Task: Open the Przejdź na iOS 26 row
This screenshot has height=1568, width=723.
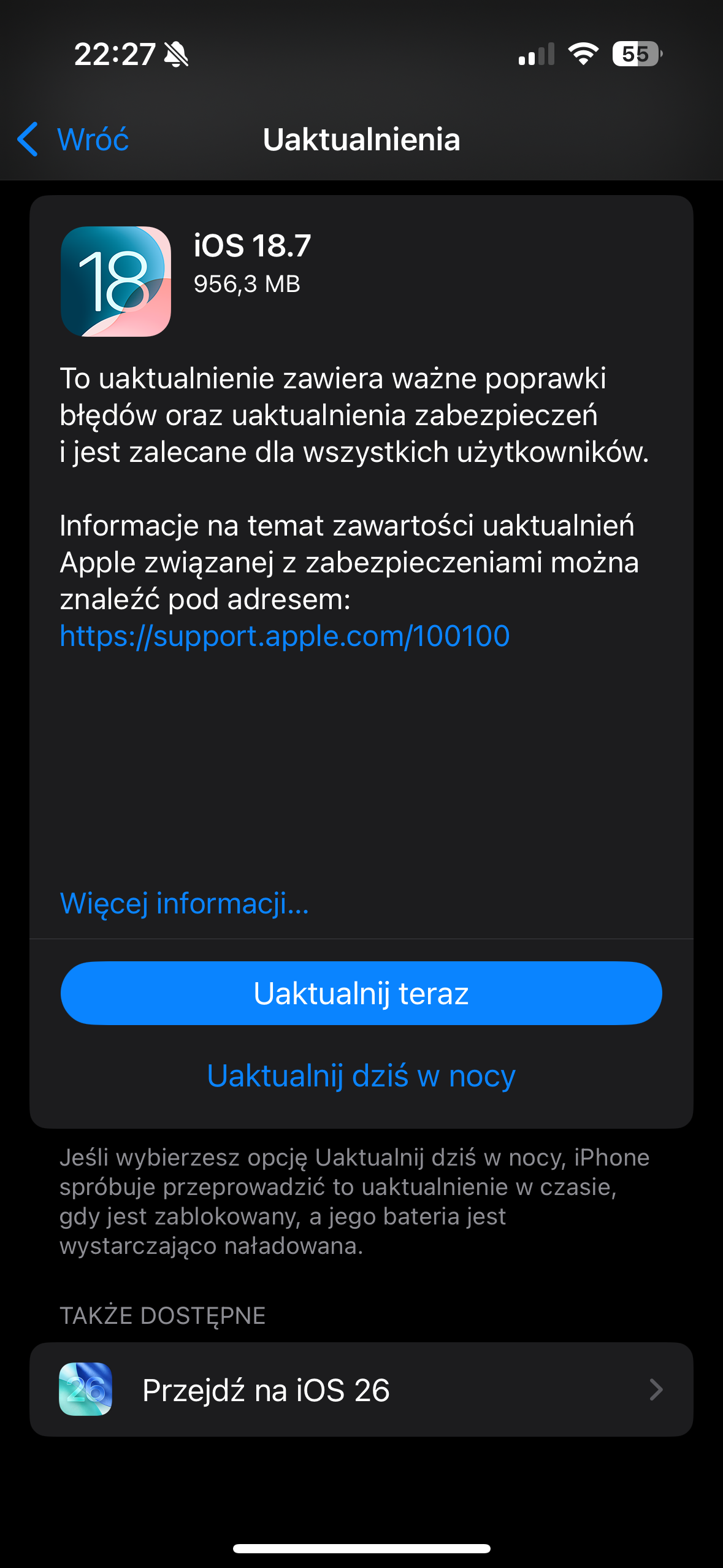Action: (x=361, y=1389)
